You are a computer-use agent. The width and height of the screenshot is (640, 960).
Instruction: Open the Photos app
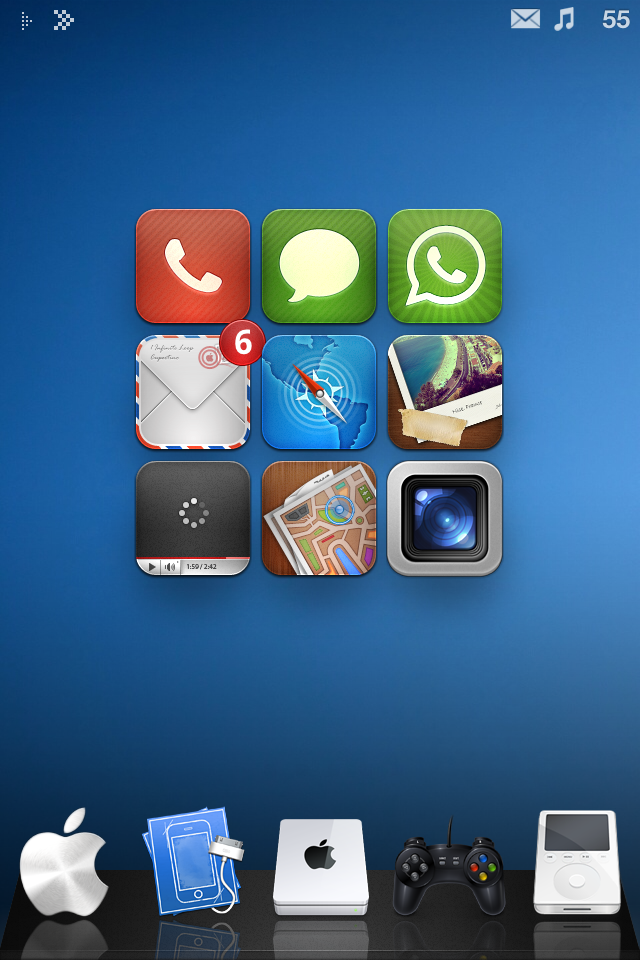tap(445, 392)
